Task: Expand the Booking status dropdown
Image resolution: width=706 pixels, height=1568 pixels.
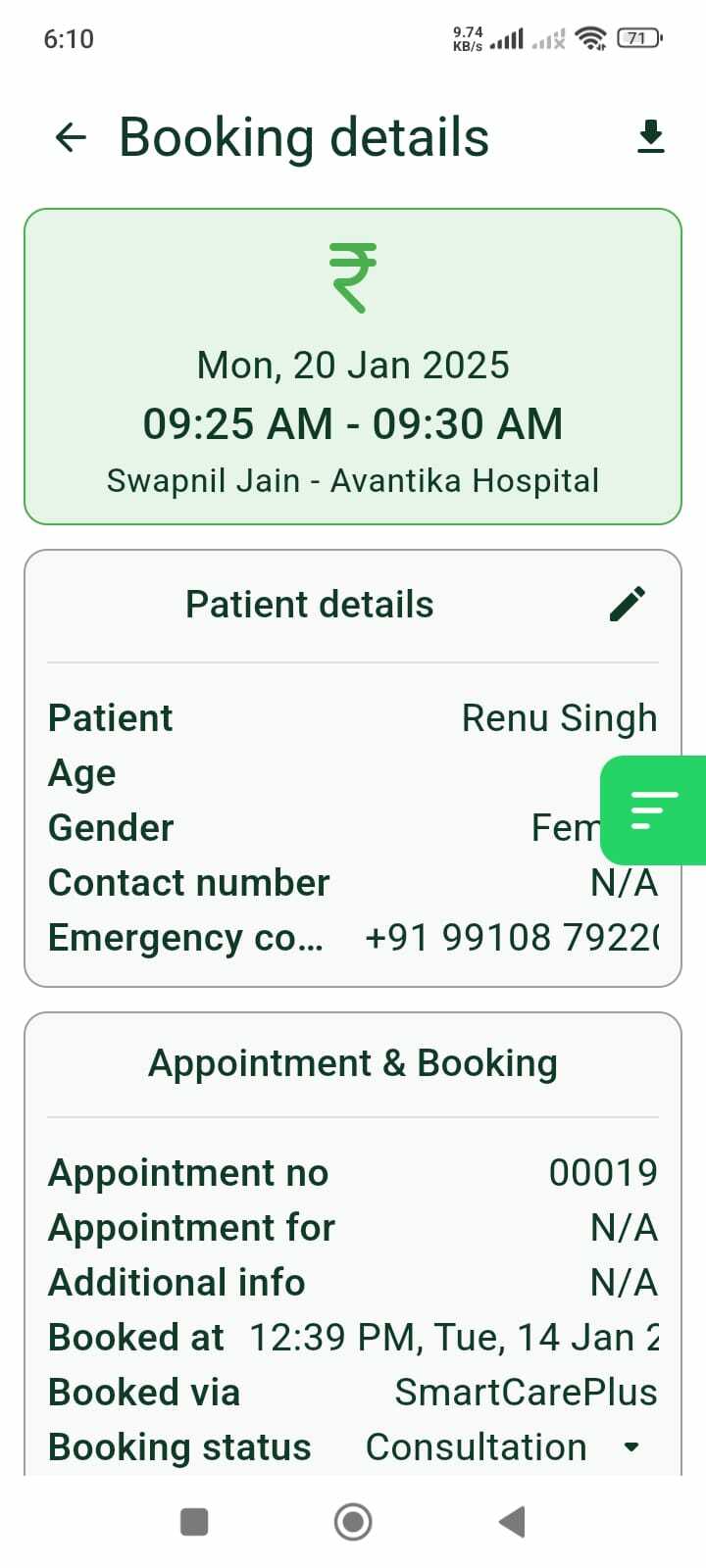Action: (x=630, y=1446)
